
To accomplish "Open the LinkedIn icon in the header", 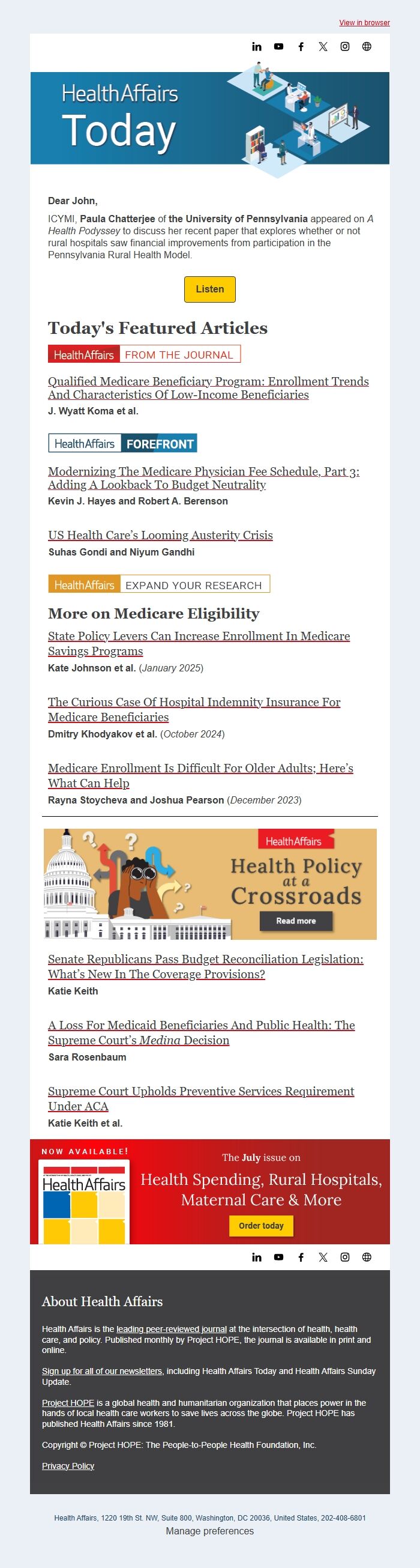I will (x=256, y=47).
